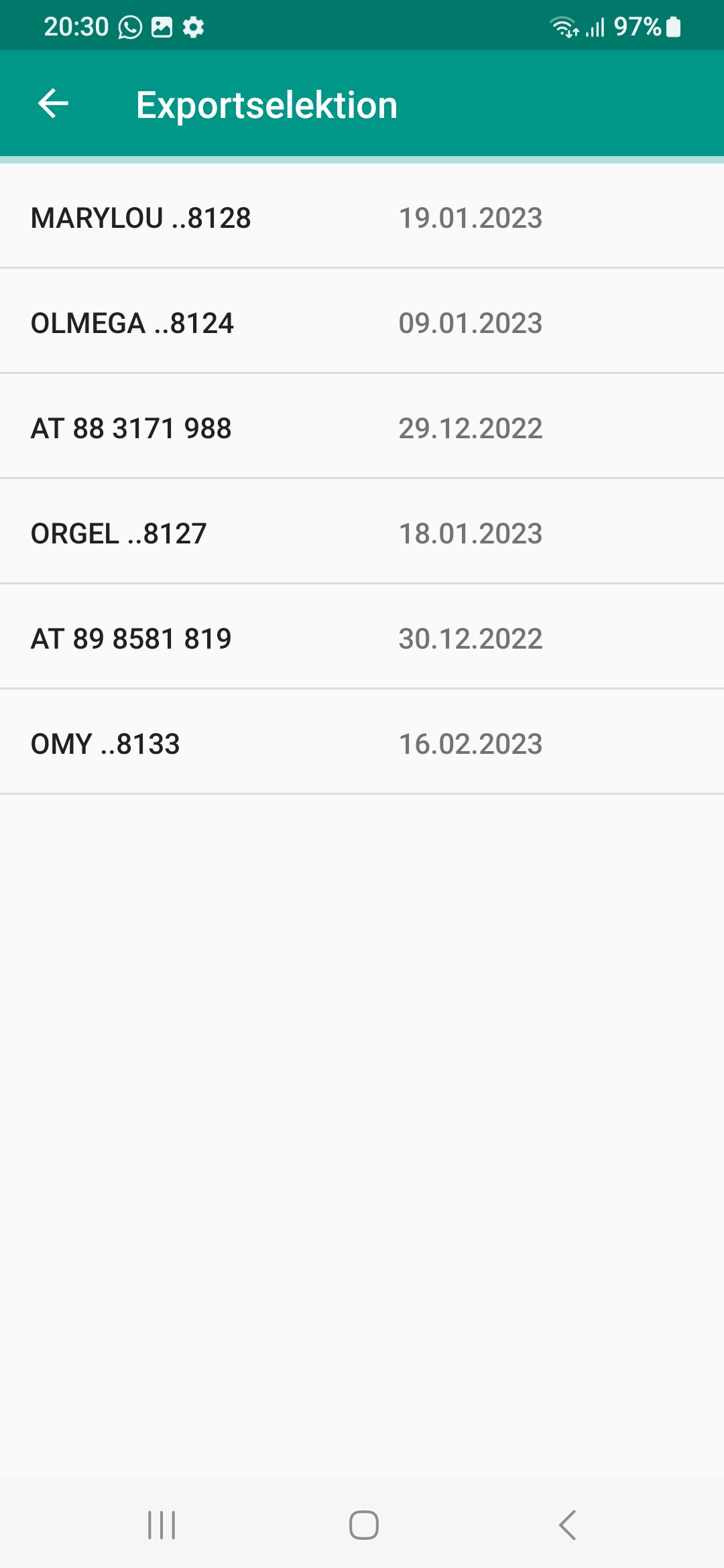Tap the AT 89 8581 819 row

point(362,637)
